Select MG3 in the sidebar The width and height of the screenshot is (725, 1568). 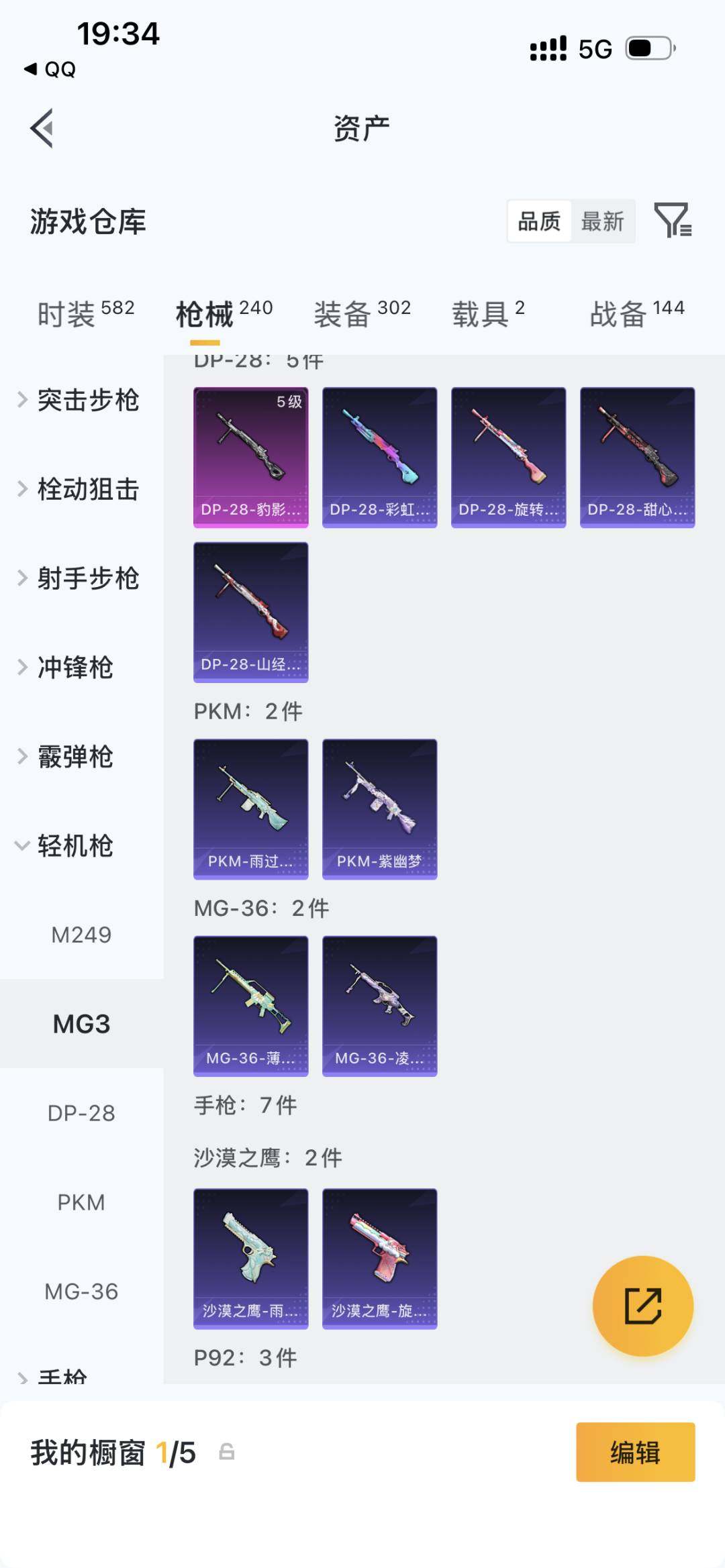coord(82,1024)
